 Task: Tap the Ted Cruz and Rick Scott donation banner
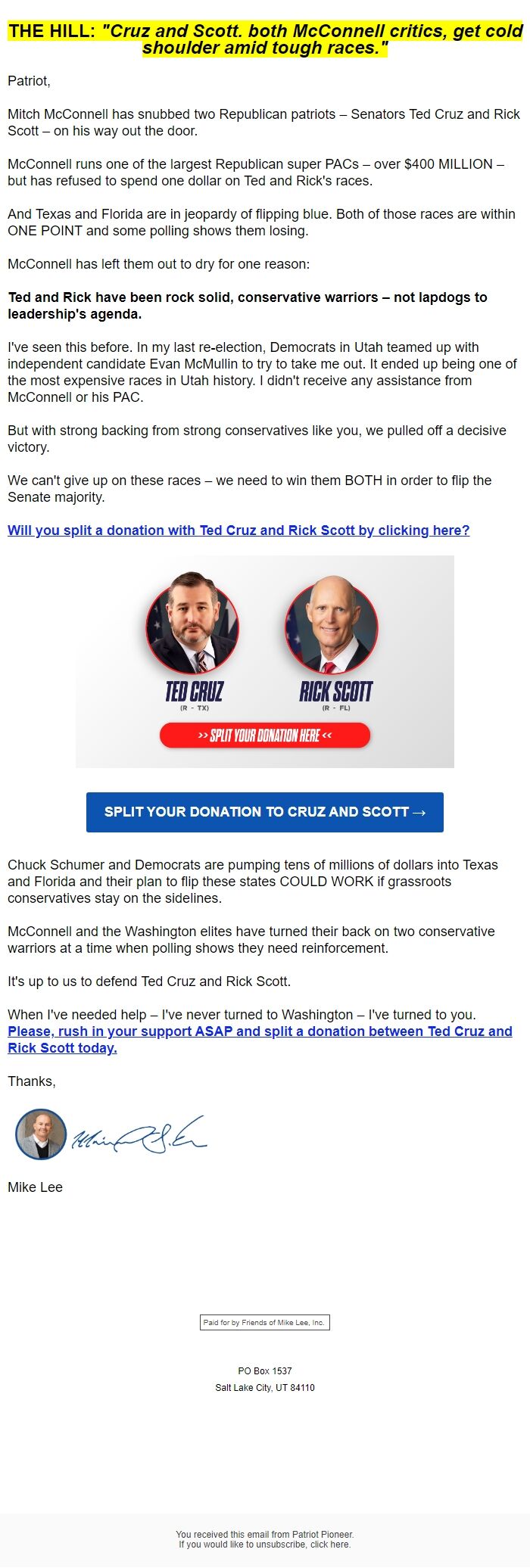coord(265,661)
